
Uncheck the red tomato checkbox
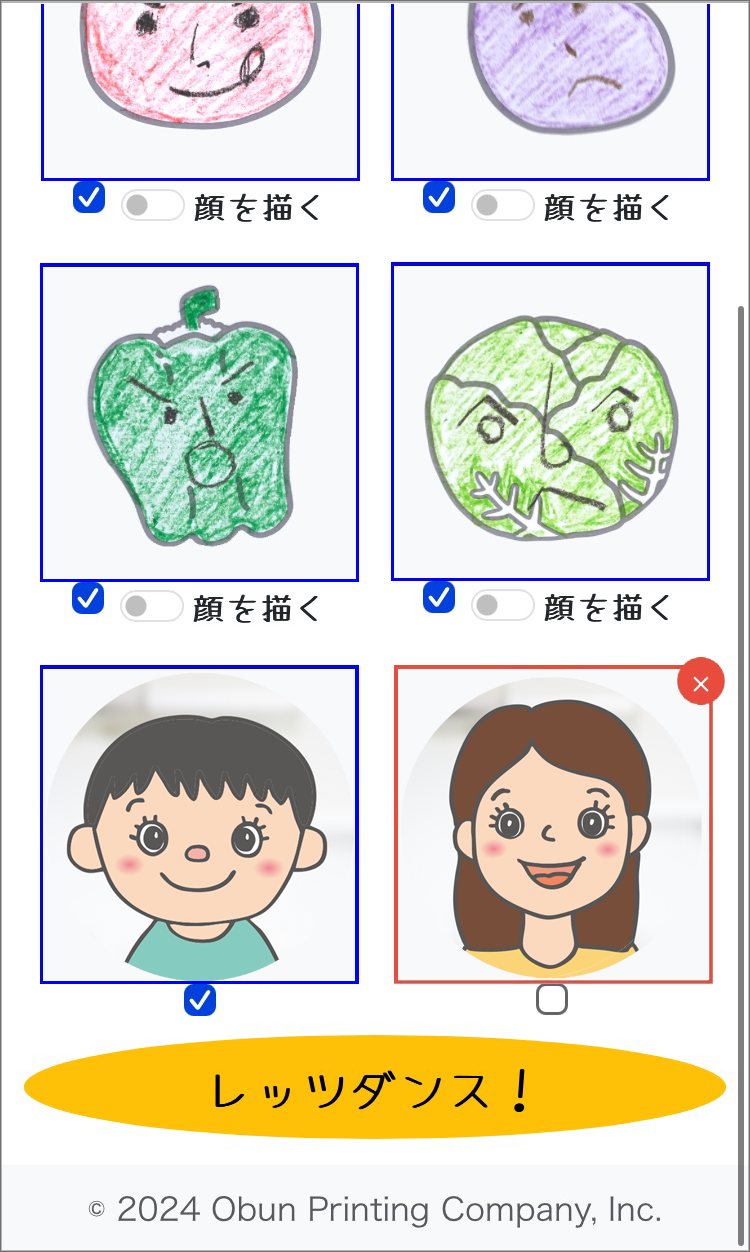click(89, 197)
